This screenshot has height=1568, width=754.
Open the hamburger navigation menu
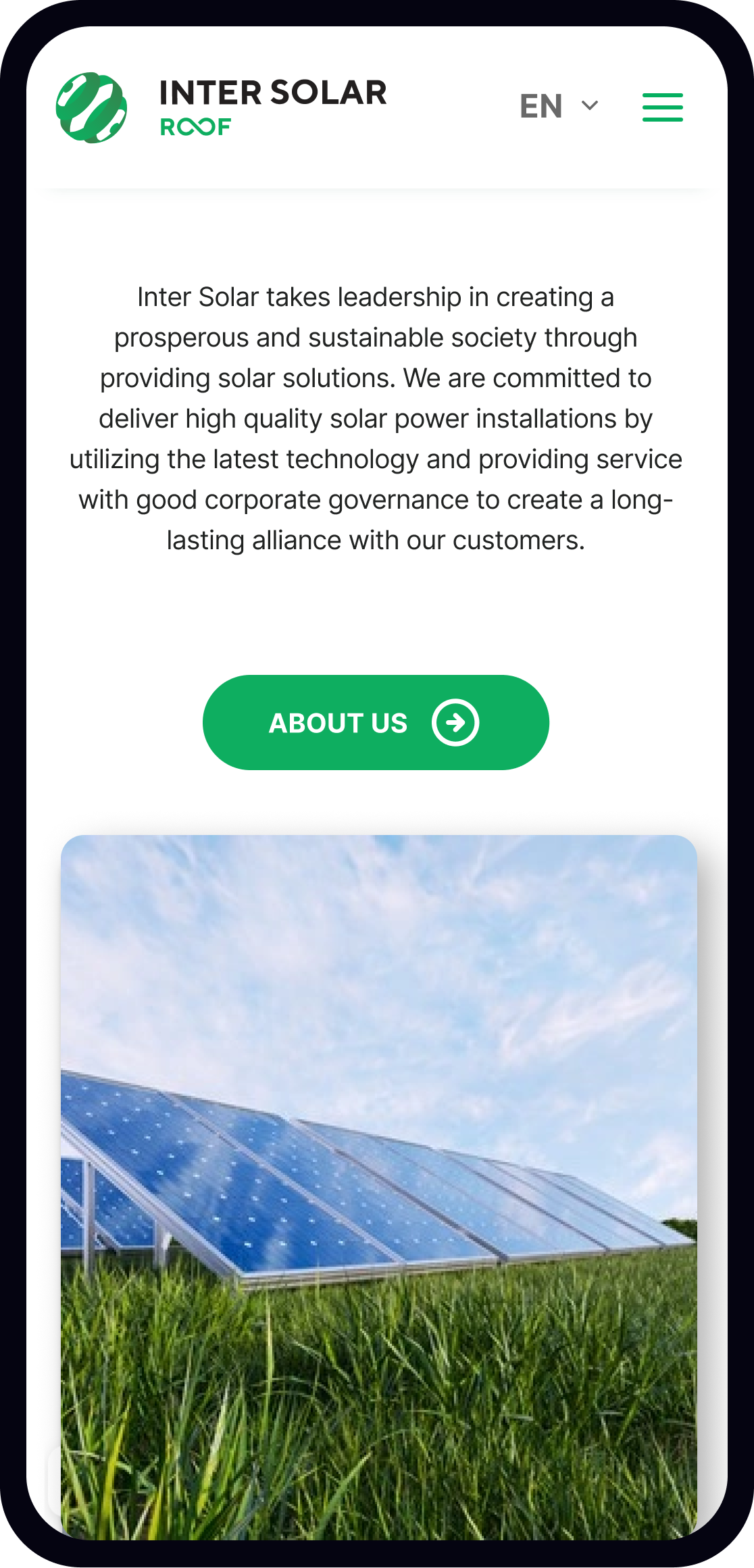tap(662, 107)
